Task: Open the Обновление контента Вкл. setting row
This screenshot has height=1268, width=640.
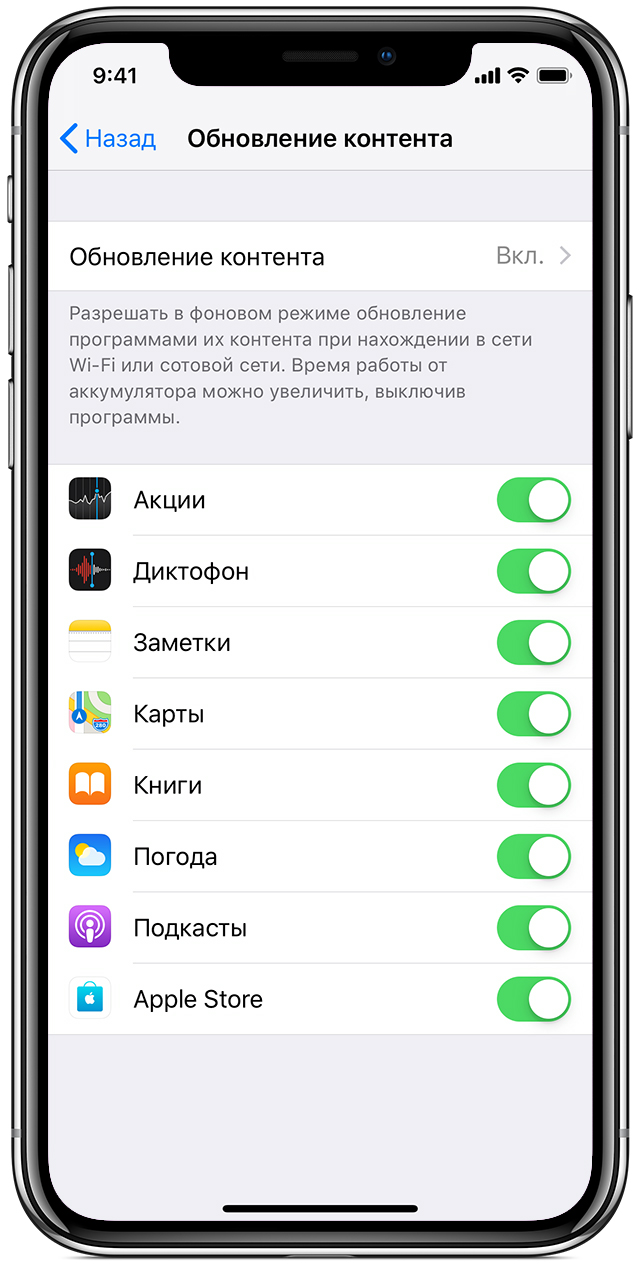Action: (320, 257)
